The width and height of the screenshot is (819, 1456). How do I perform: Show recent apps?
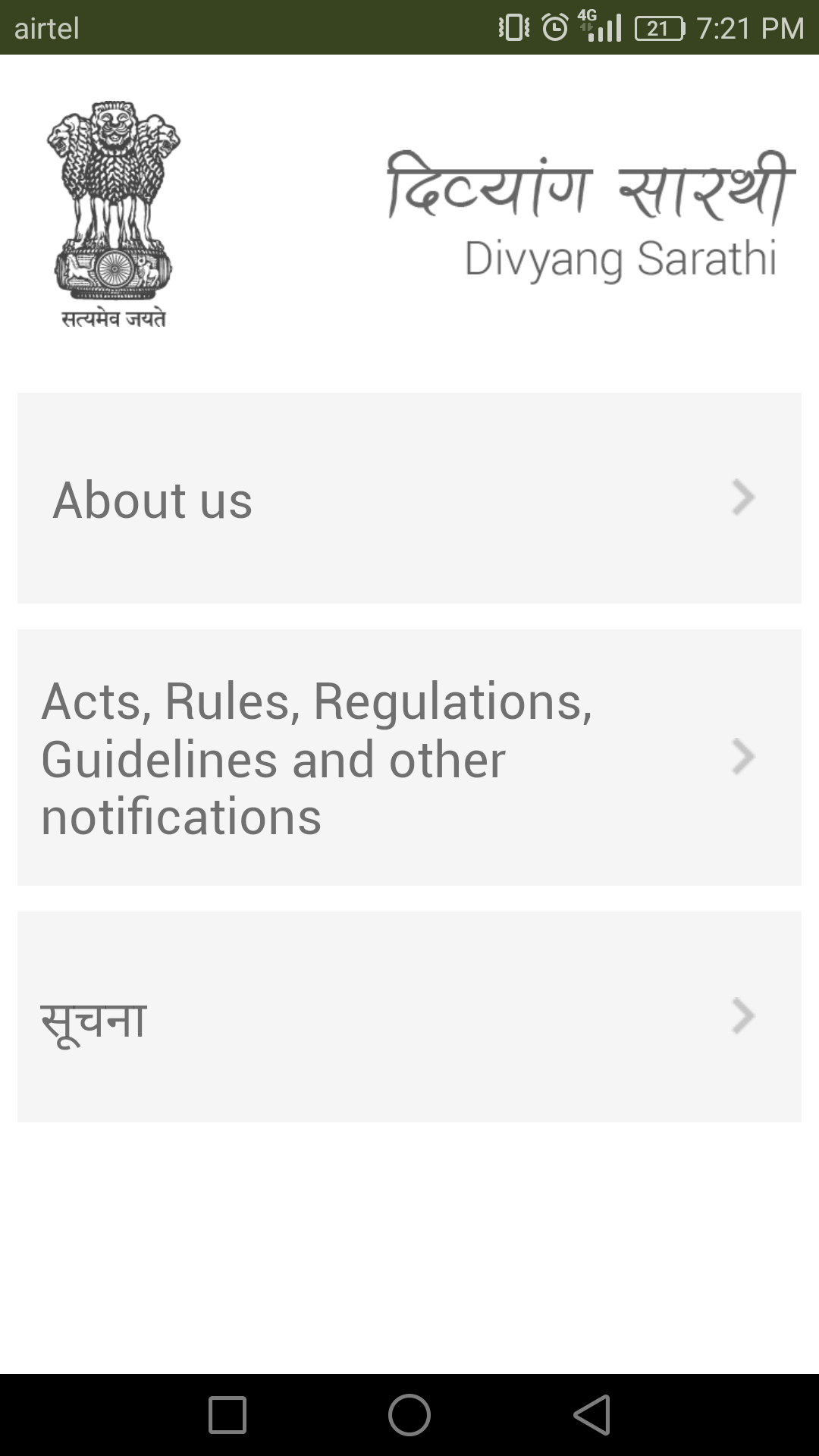click(x=227, y=1415)
